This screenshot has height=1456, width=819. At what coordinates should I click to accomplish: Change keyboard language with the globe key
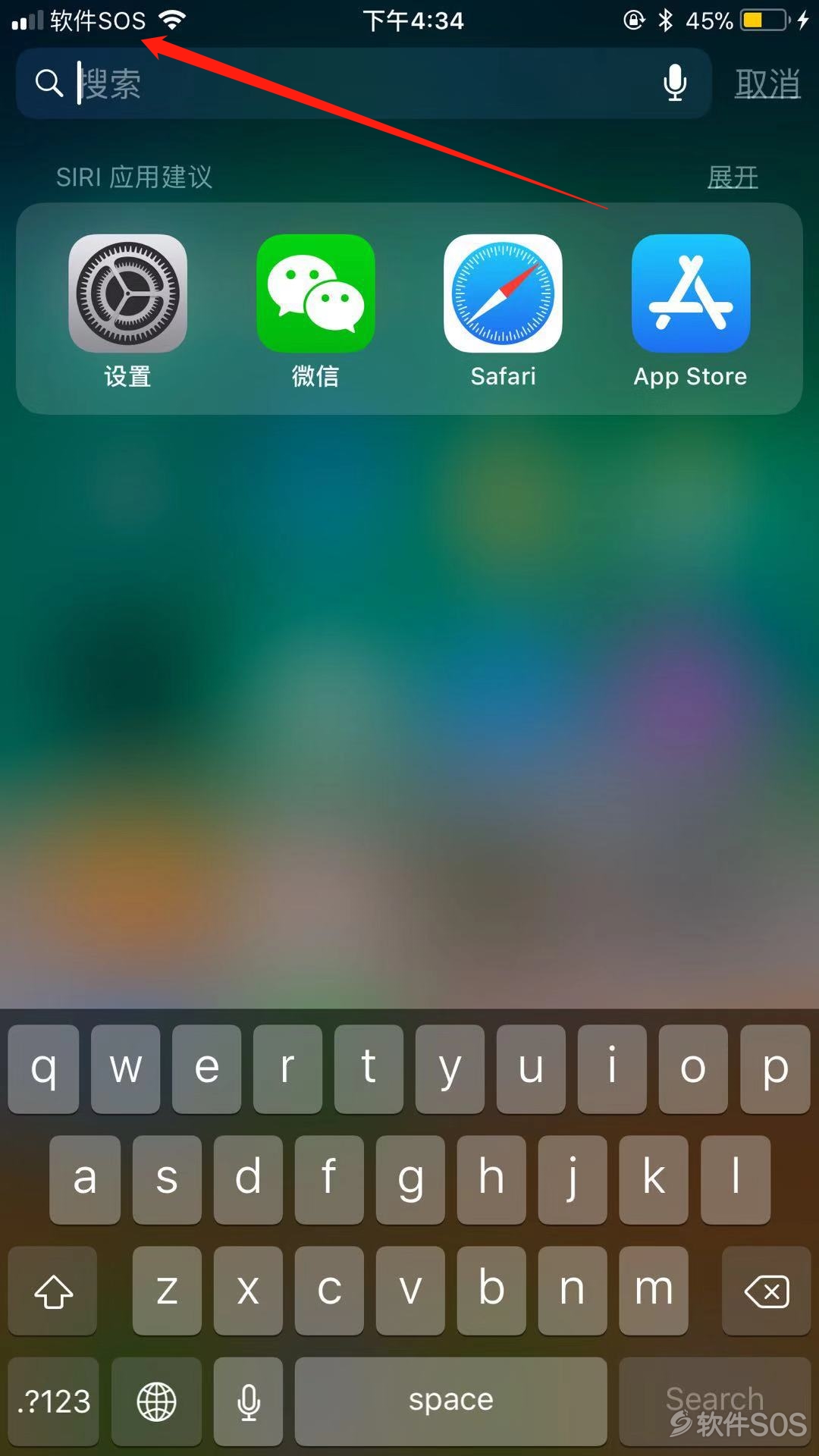coord(156,1401)
